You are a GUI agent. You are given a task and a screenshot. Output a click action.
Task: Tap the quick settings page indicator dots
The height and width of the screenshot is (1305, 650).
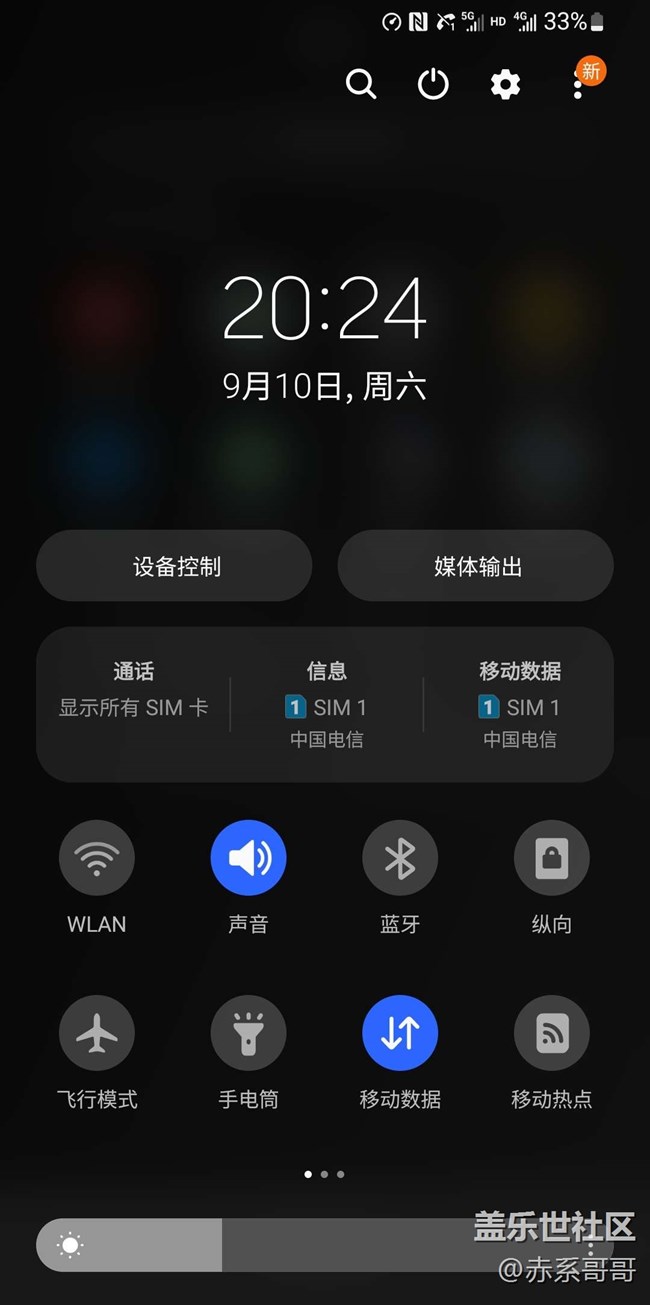[324, 1174]
